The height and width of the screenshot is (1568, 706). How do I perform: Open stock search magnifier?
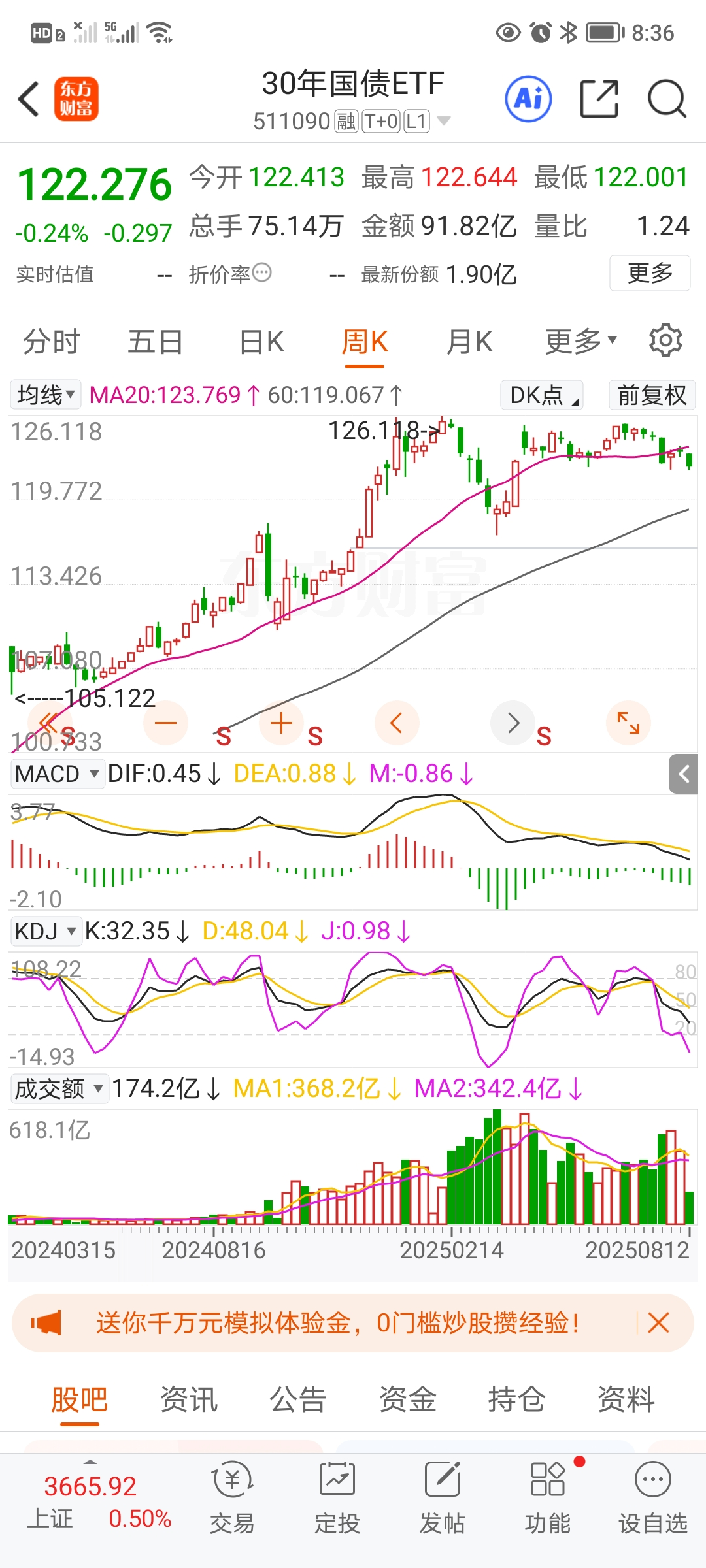[666, 99]
